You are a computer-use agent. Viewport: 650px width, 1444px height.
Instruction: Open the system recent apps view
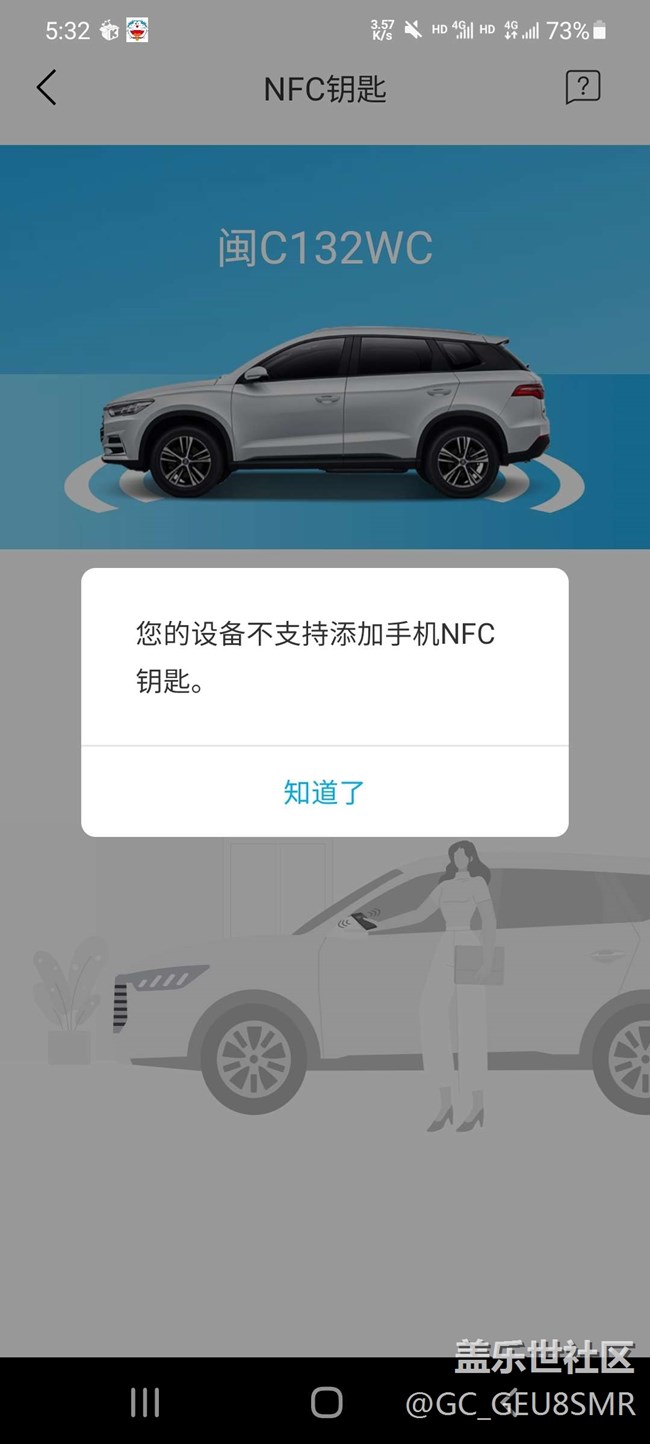click(x=145, y=1402)
